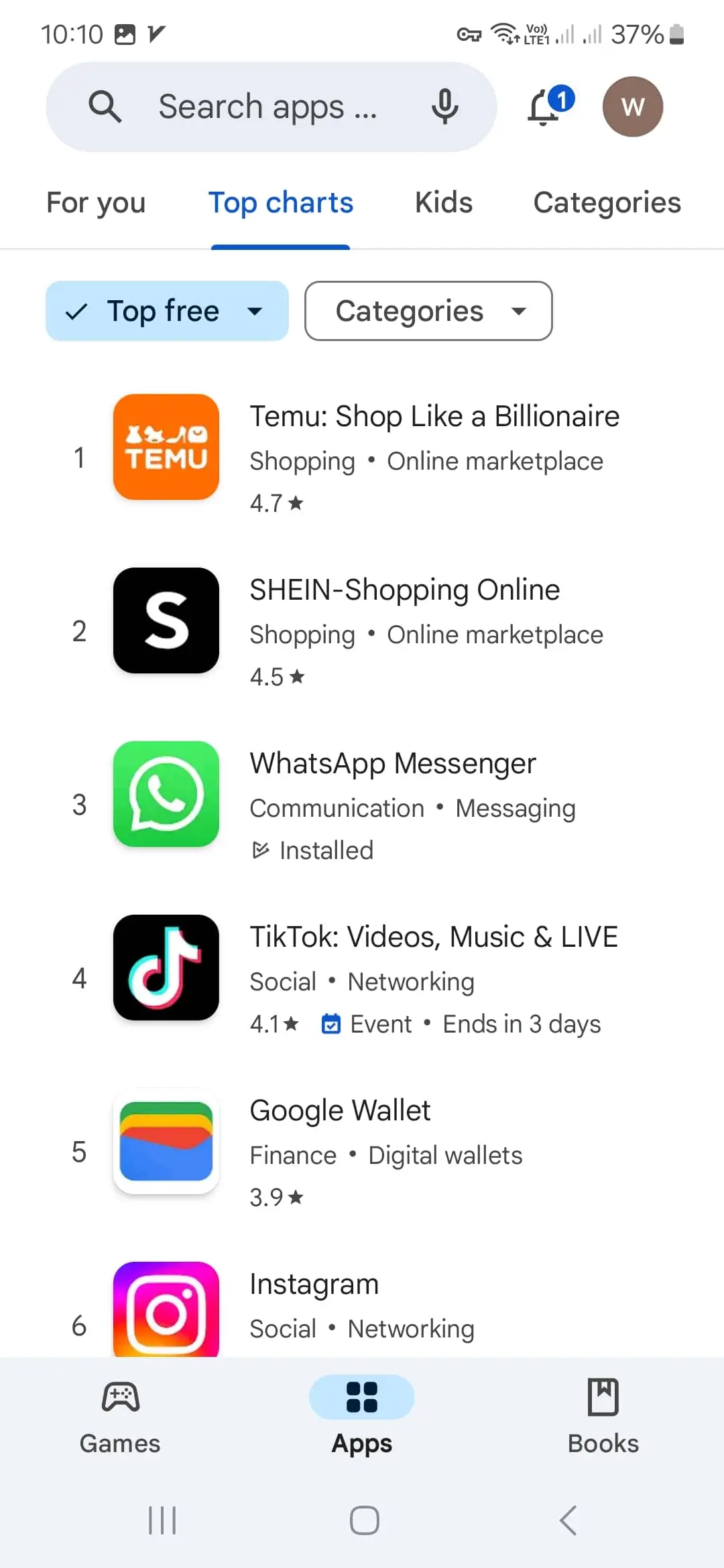Start voice search with the microphone
The height and width of the screenshot is (1568, 724).
click(444, 107)
